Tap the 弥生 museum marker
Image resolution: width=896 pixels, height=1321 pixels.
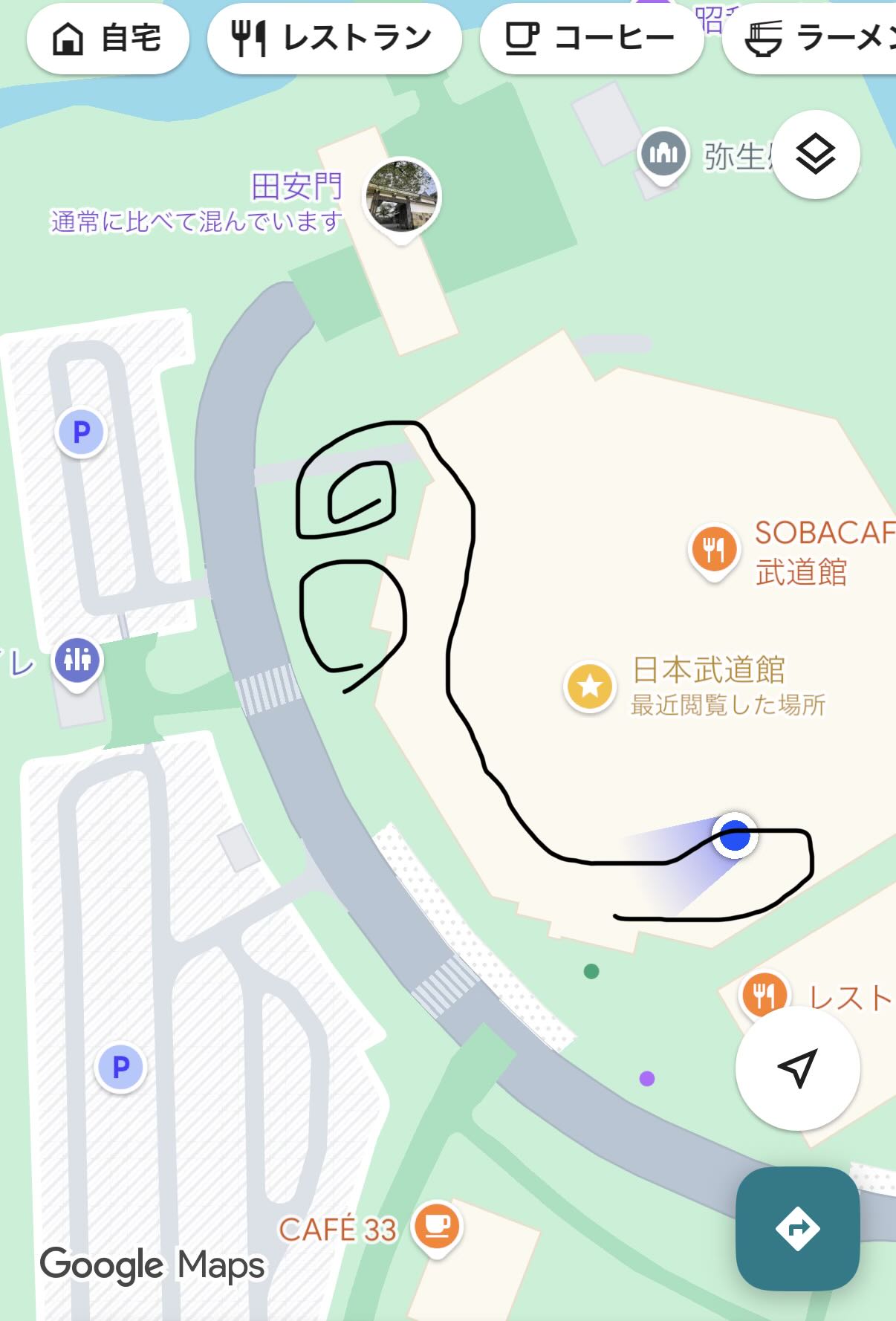pos(663,154)
